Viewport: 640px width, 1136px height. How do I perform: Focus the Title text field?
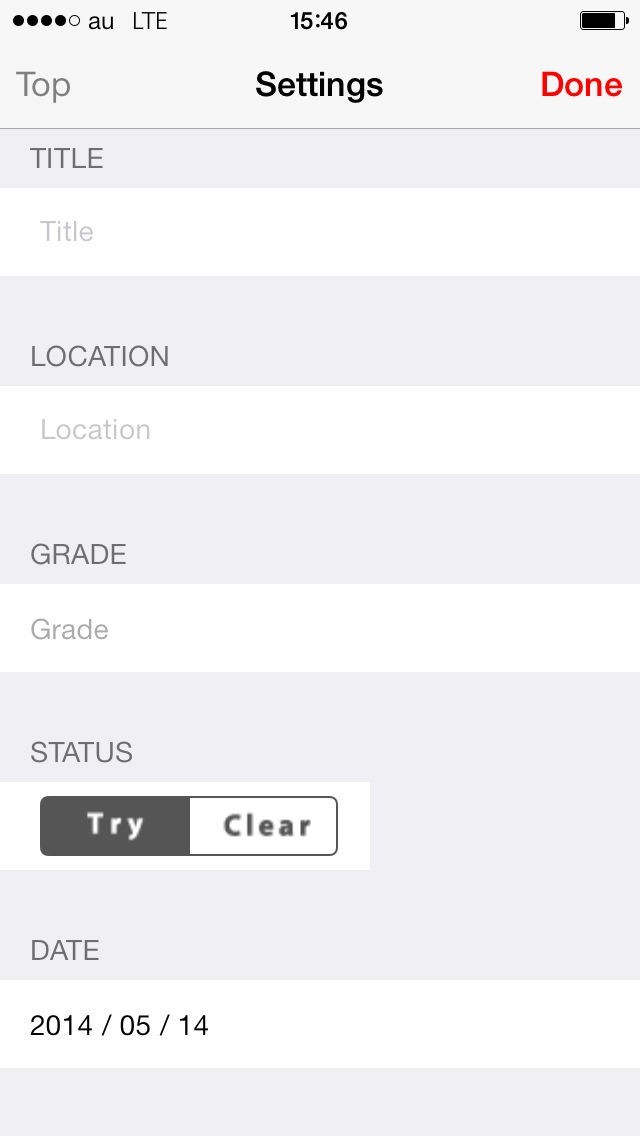pos(320,232)
